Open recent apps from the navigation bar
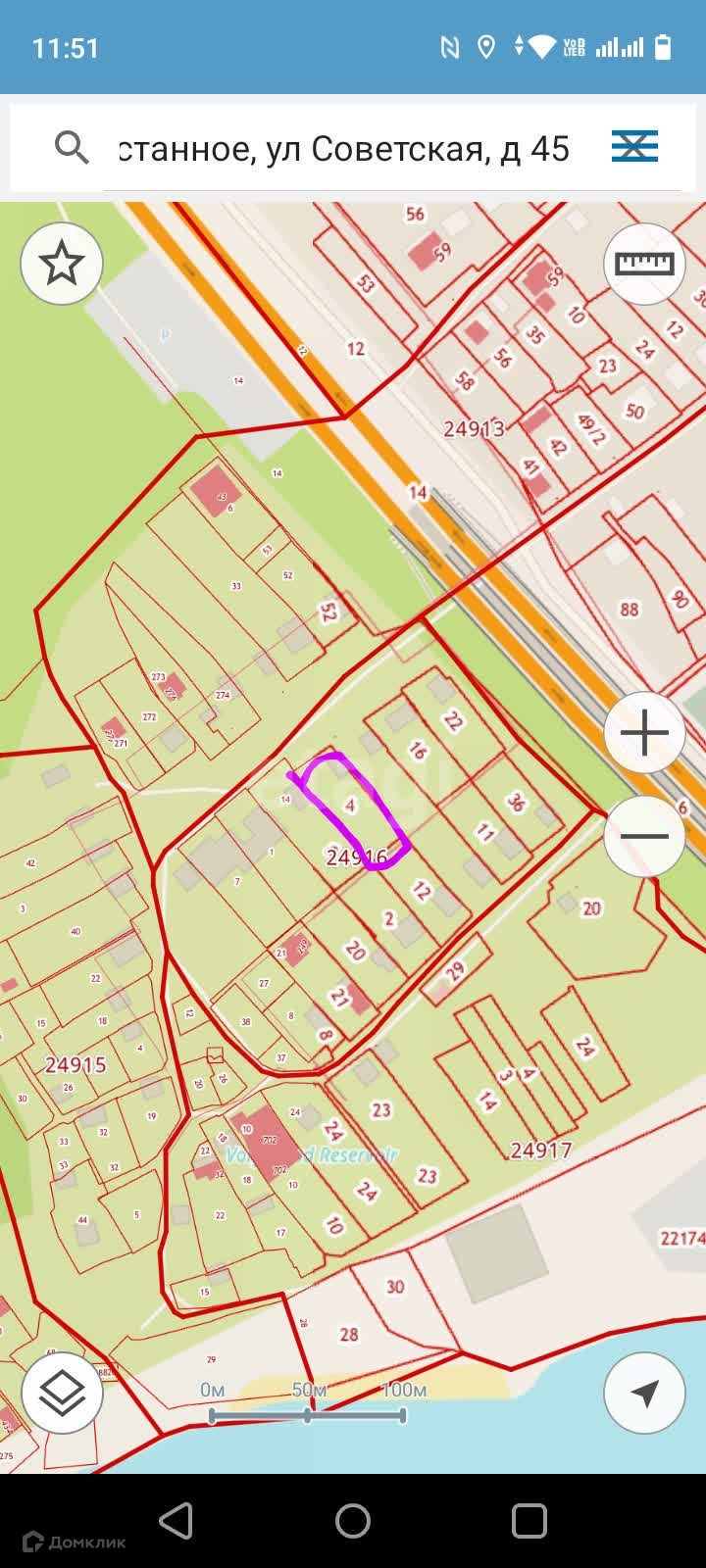Screen dimensions: 706x1568 (x=529, y=1521)
